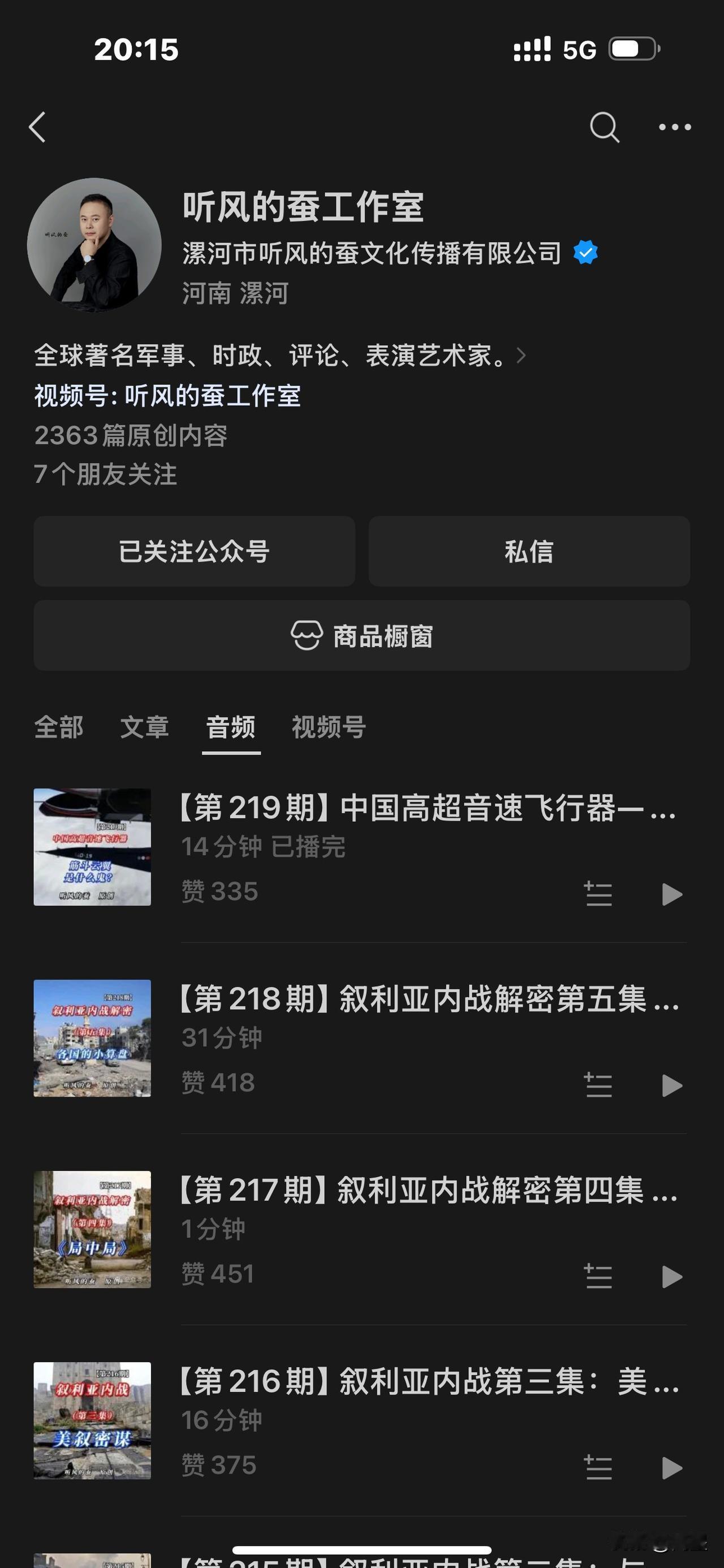
Task: Add episode 219 to the playlist queue
Action: pos(598,895)
